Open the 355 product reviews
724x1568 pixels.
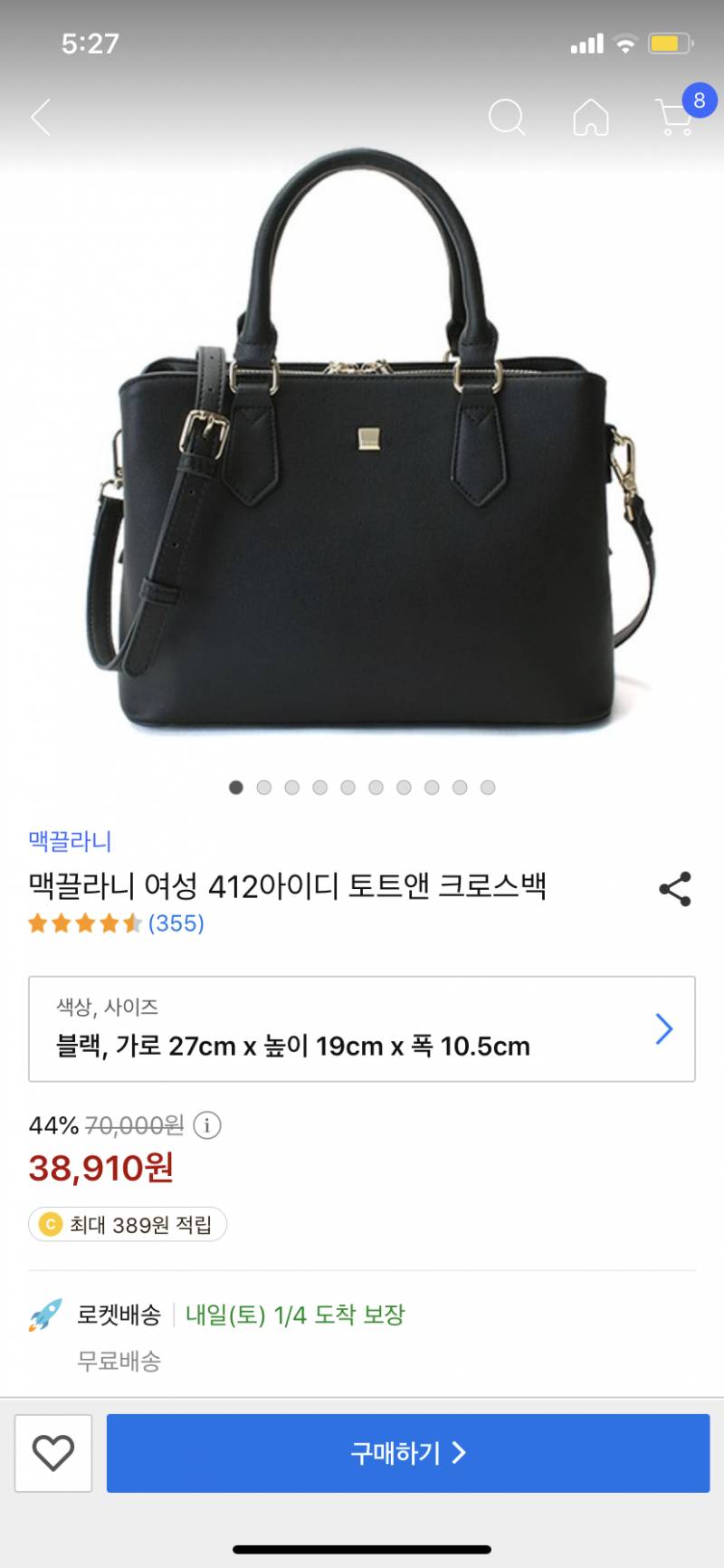[x=177, y=923]
